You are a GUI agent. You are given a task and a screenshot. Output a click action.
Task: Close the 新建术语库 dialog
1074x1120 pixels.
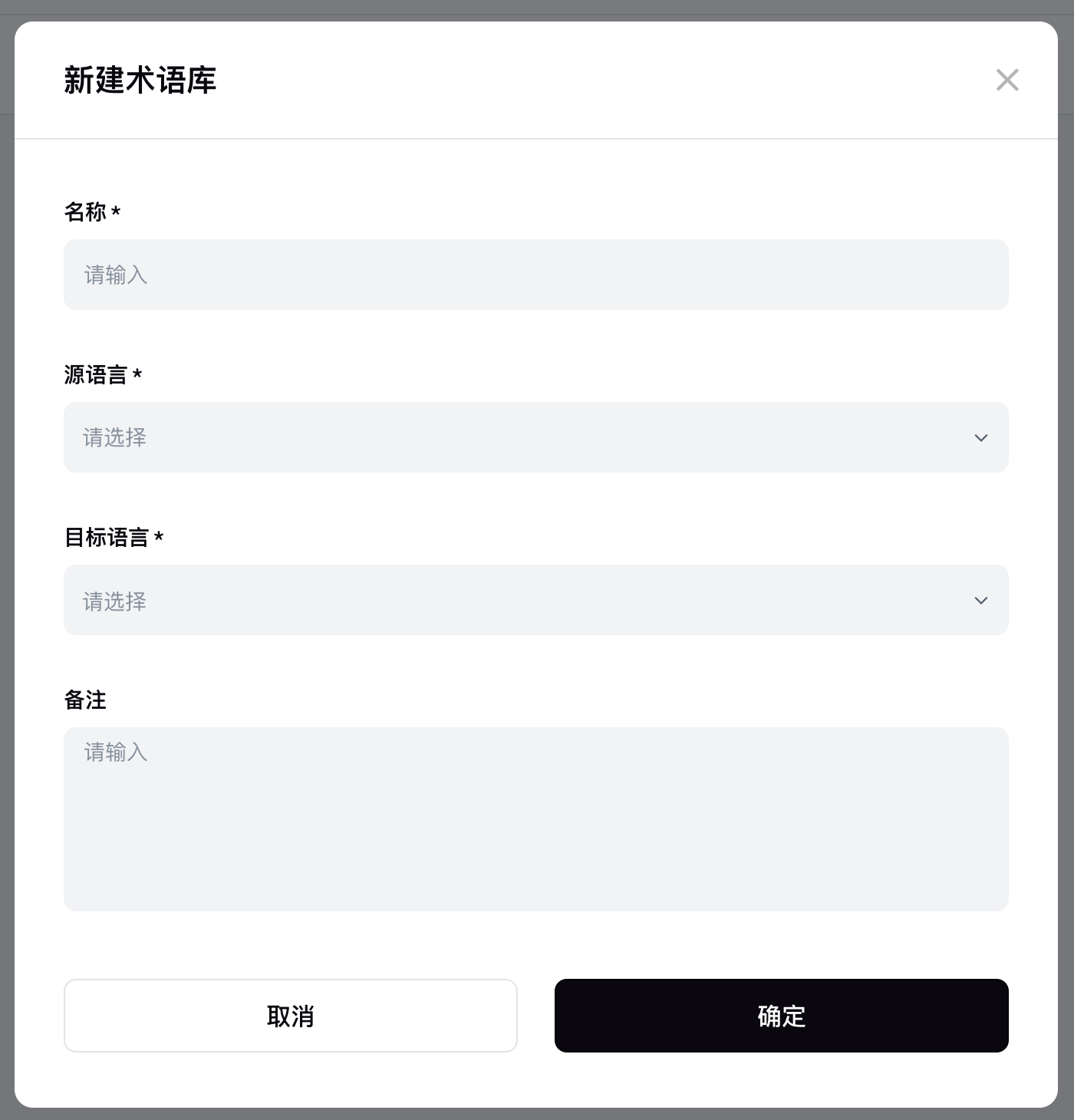click(1006, 80)
